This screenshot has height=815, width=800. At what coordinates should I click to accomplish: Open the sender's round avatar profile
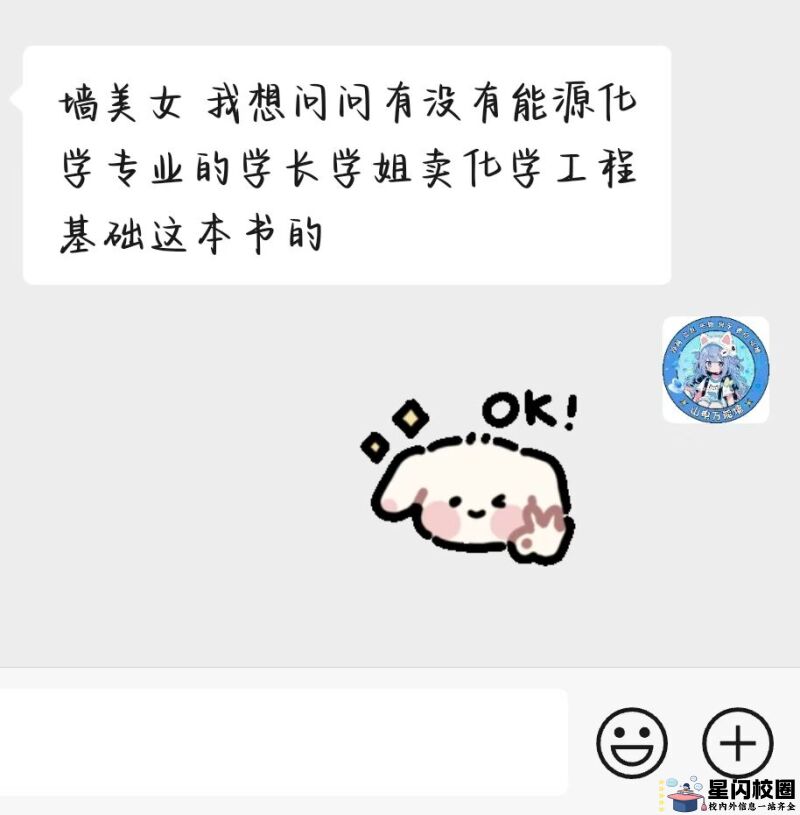715,369
